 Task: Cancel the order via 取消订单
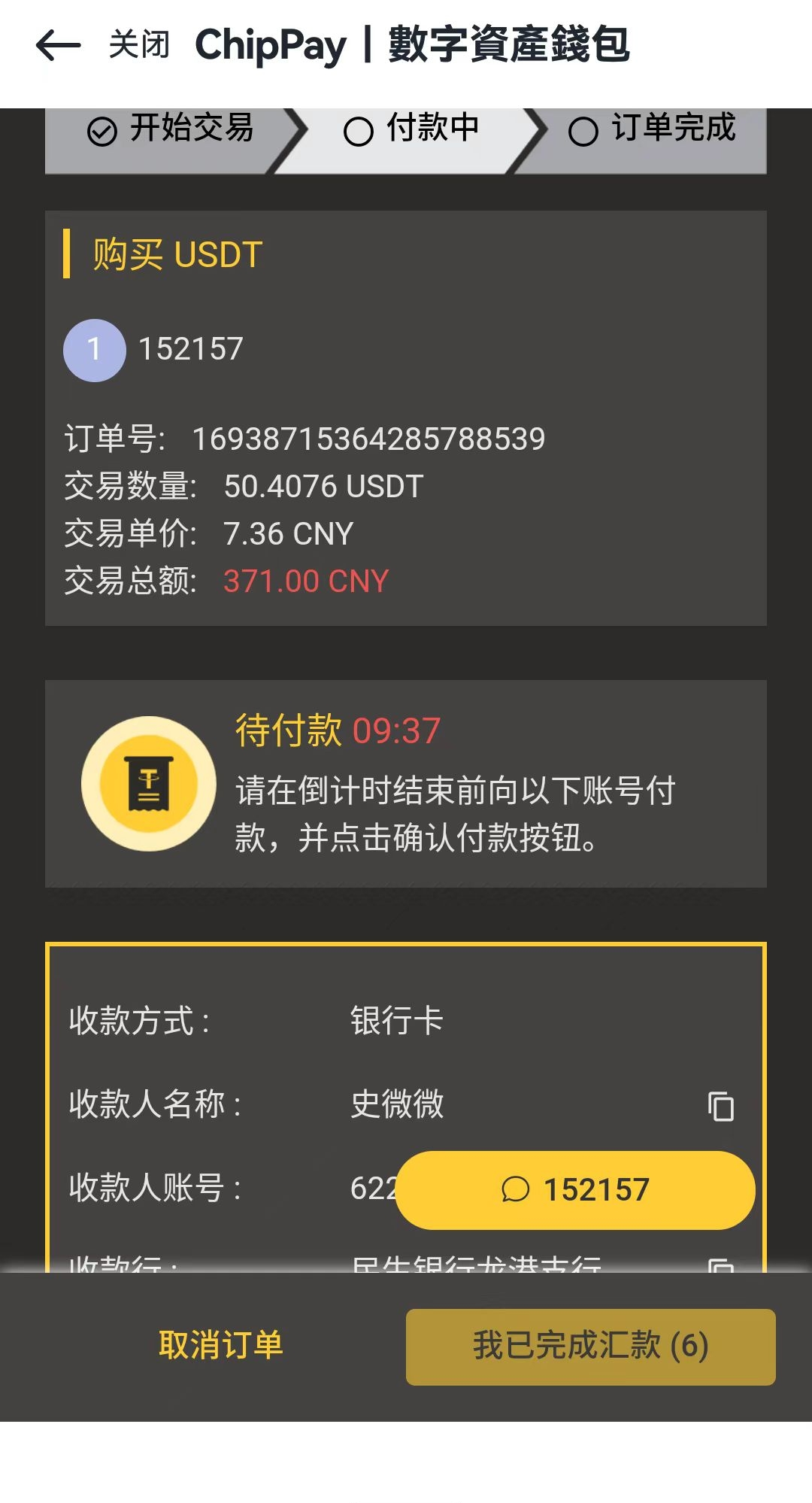(220, 1345)
